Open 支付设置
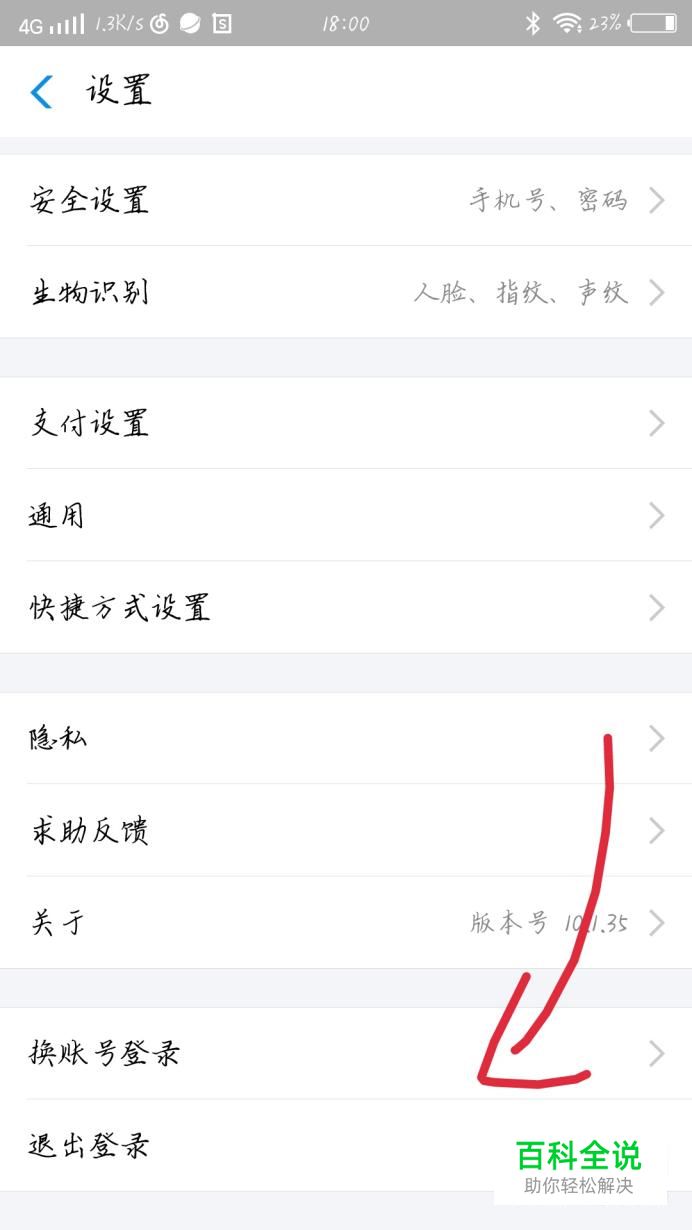Screen dimensions: 692x1230 click(346, 423)
